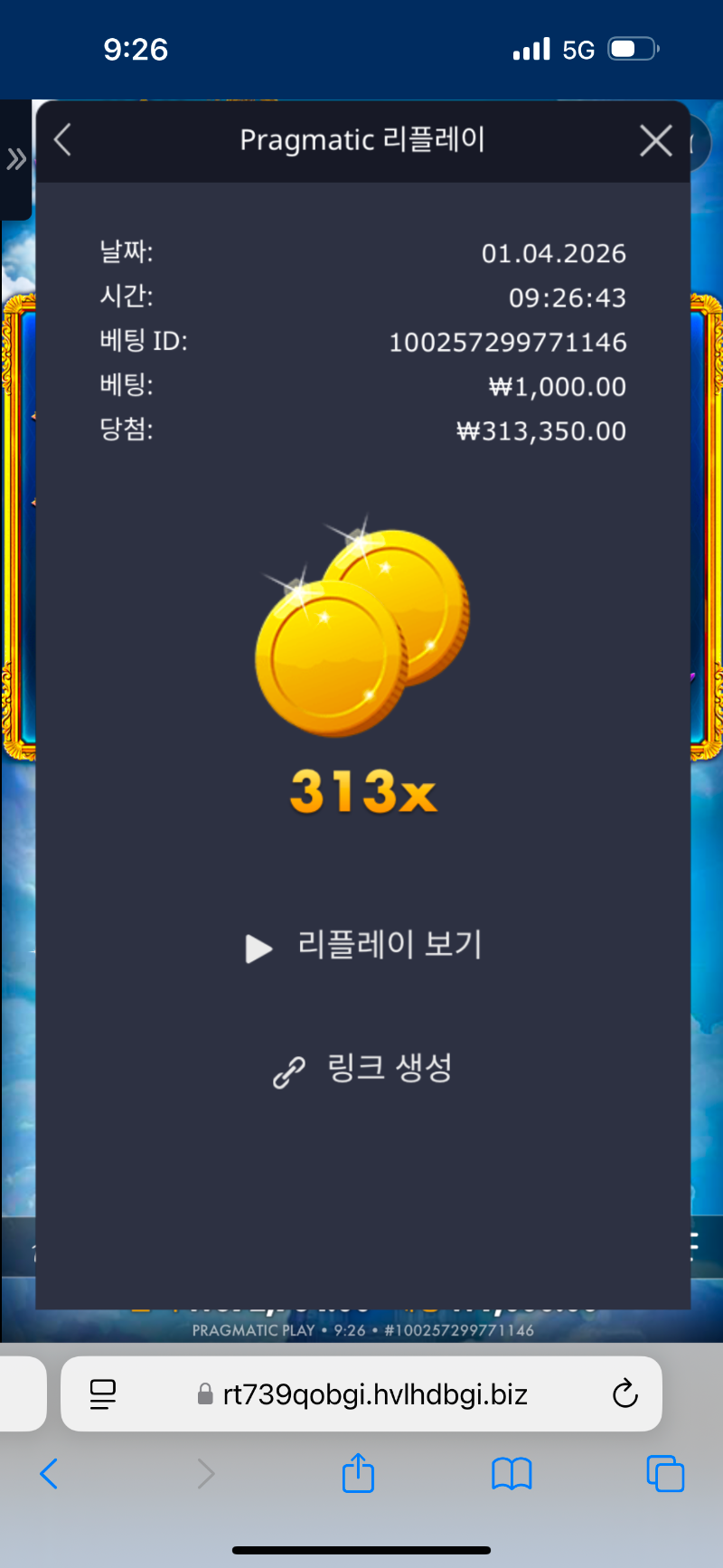
Task: Generate a share link with 링크 생성
Action: [x=363, y=1069]
